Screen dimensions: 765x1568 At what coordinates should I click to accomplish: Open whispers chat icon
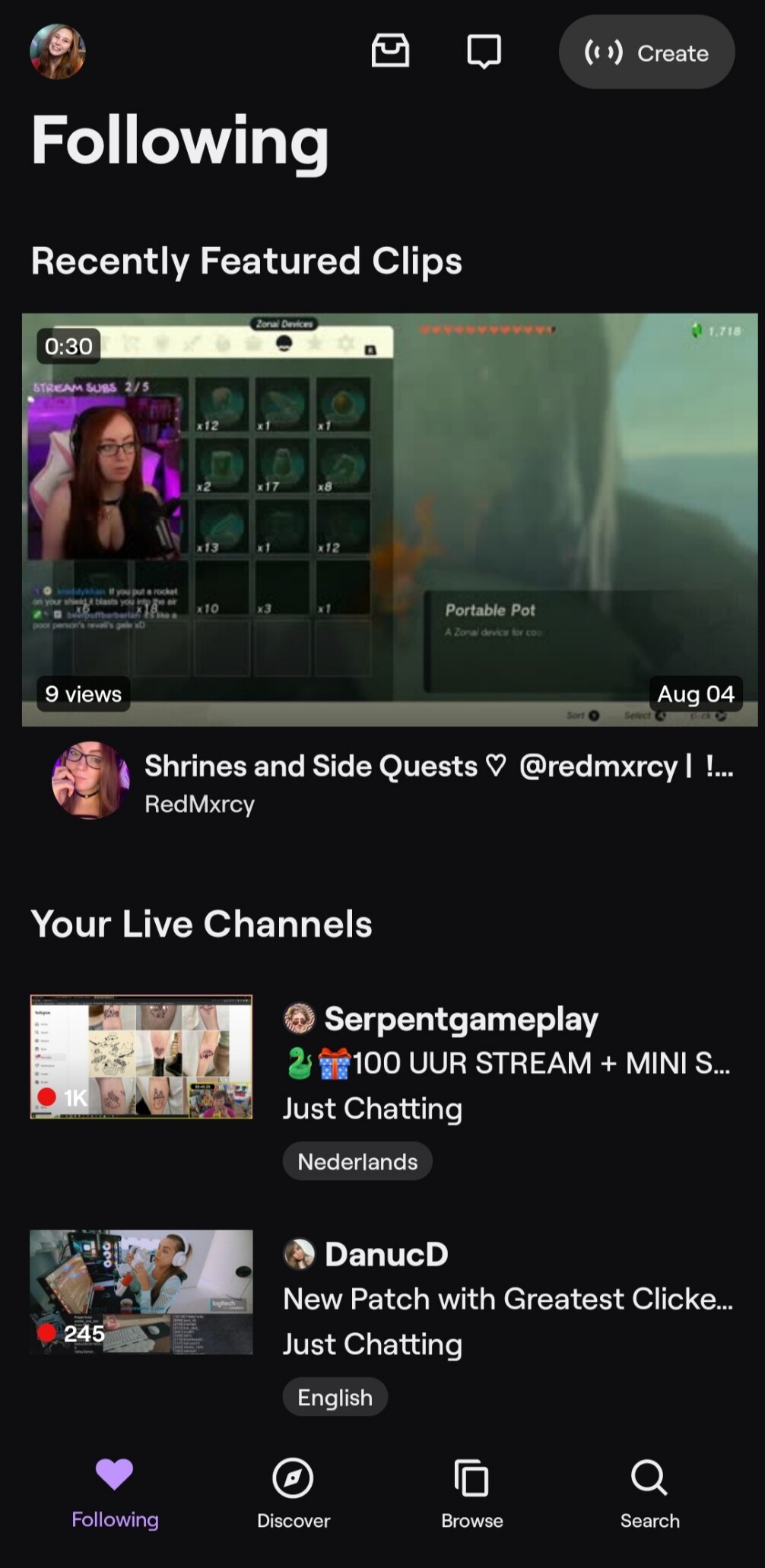484,52
